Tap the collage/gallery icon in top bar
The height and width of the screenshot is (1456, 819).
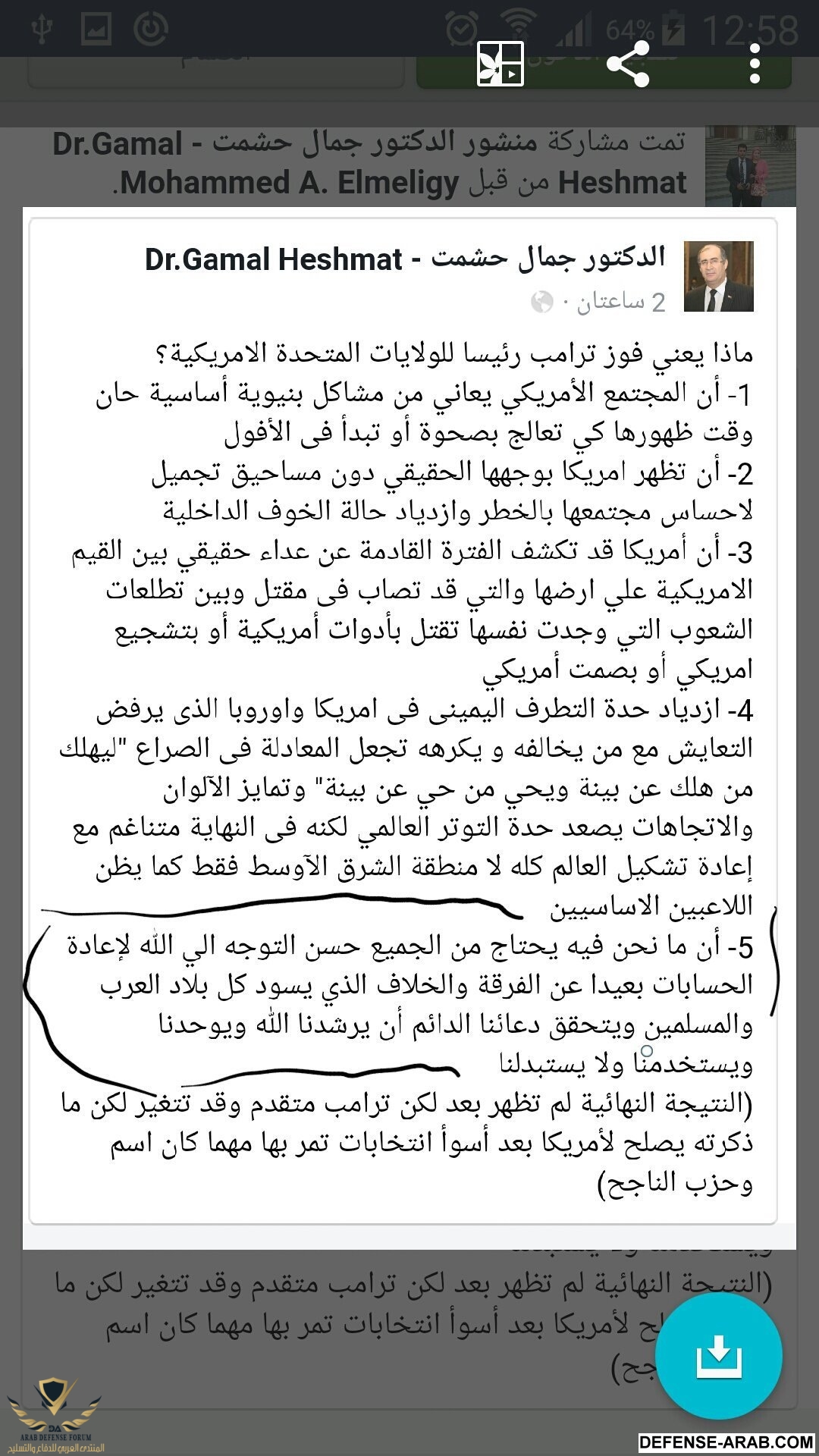coord(500,64)
